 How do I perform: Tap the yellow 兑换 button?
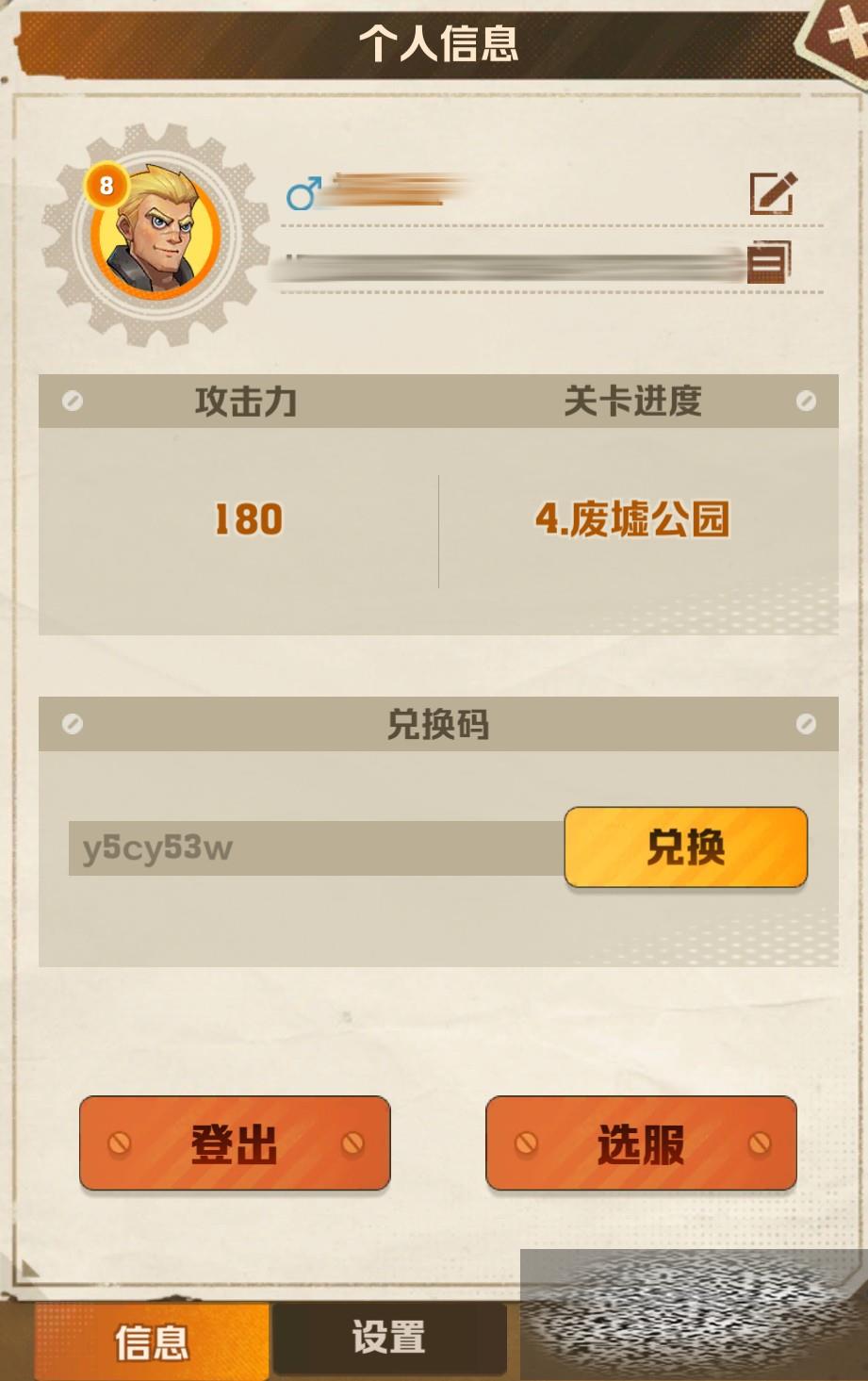click(x=685, y=847)
